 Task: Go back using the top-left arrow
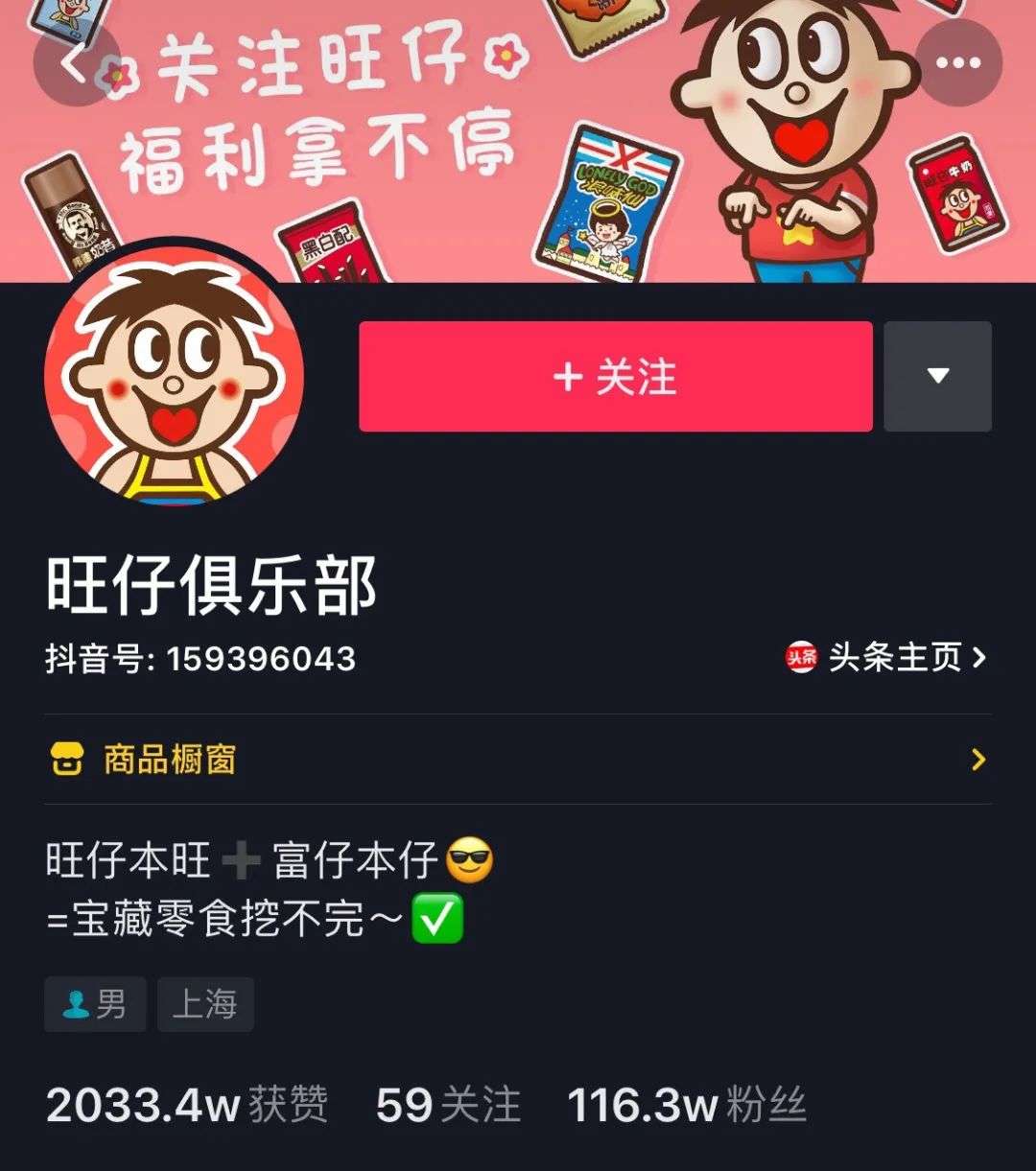pos(77,63)
